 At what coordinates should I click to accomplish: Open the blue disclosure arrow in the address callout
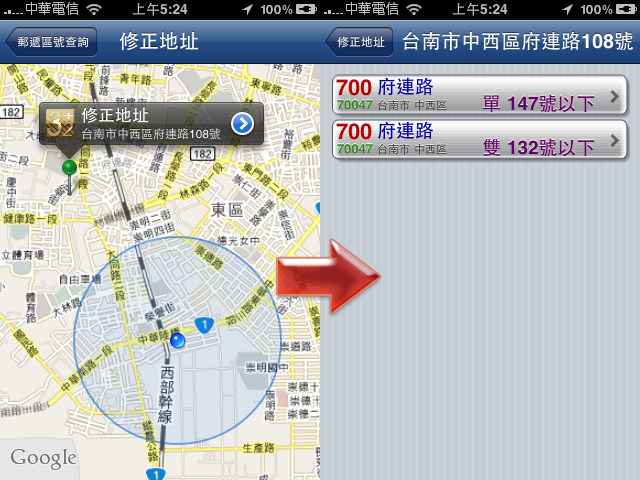(243, 124)
